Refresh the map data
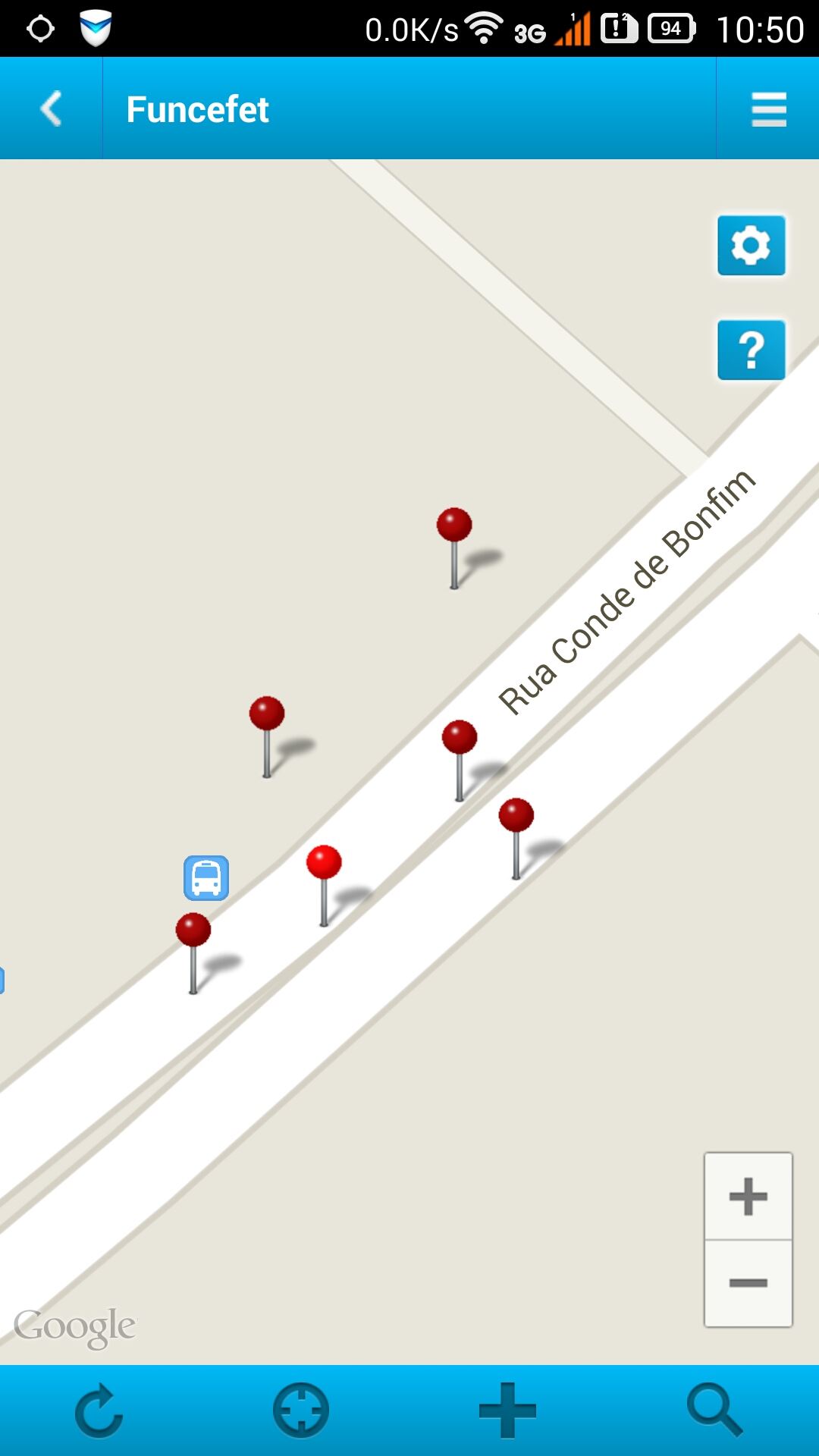 point(99,1410)
